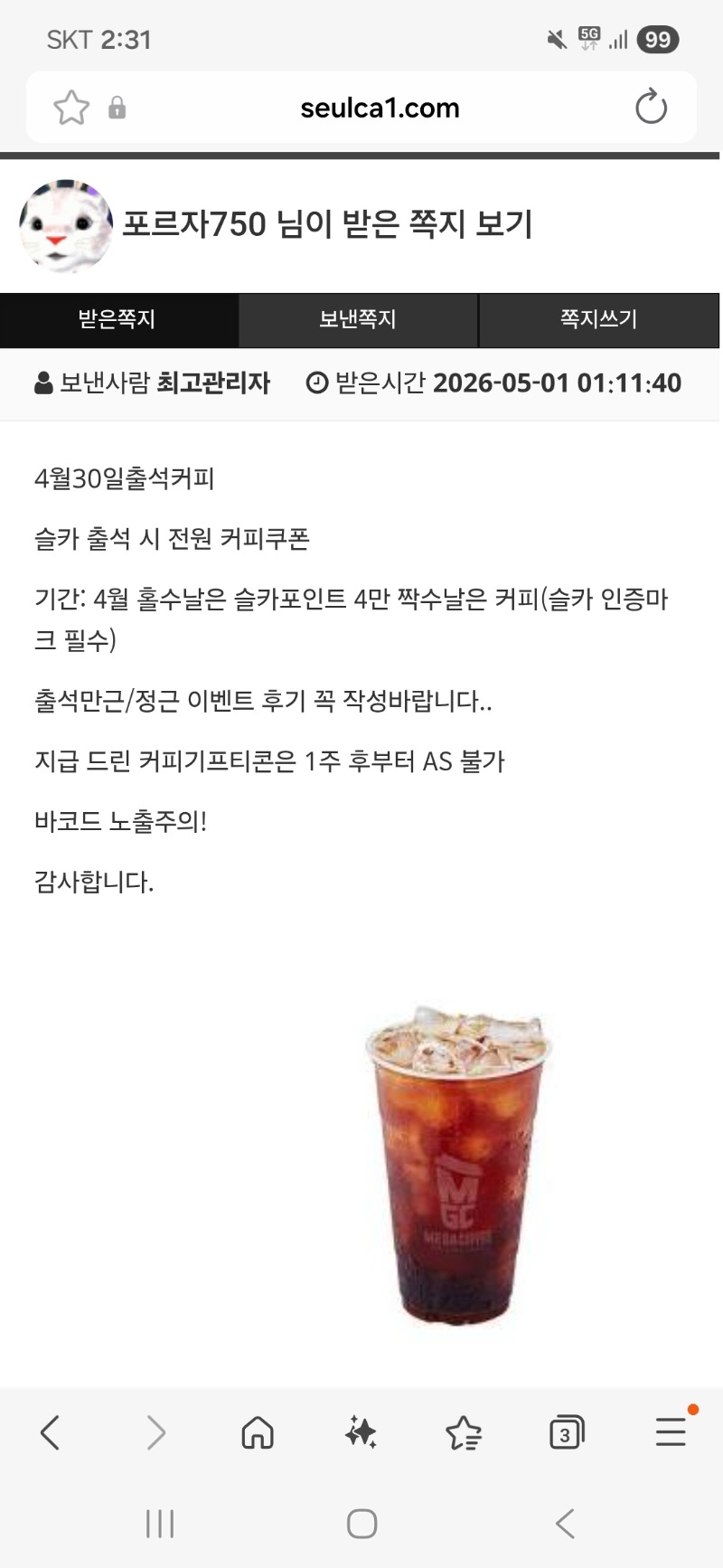
Task: Go back to the previous browser page
Action: (51, 1432)
